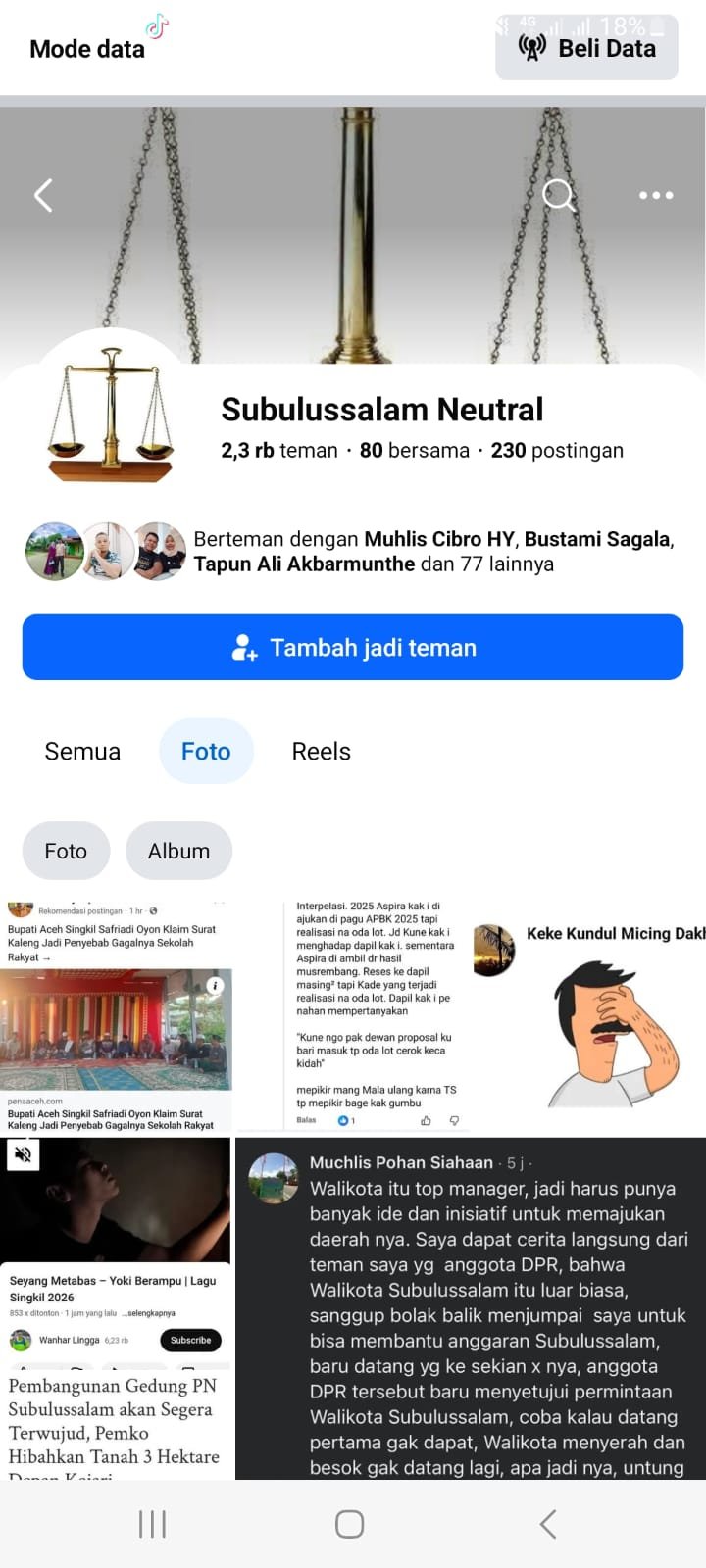Image resolution: width=706 pixels, height=1568 pixels.
Task: Search within this profile
Action: coord(558,195)
